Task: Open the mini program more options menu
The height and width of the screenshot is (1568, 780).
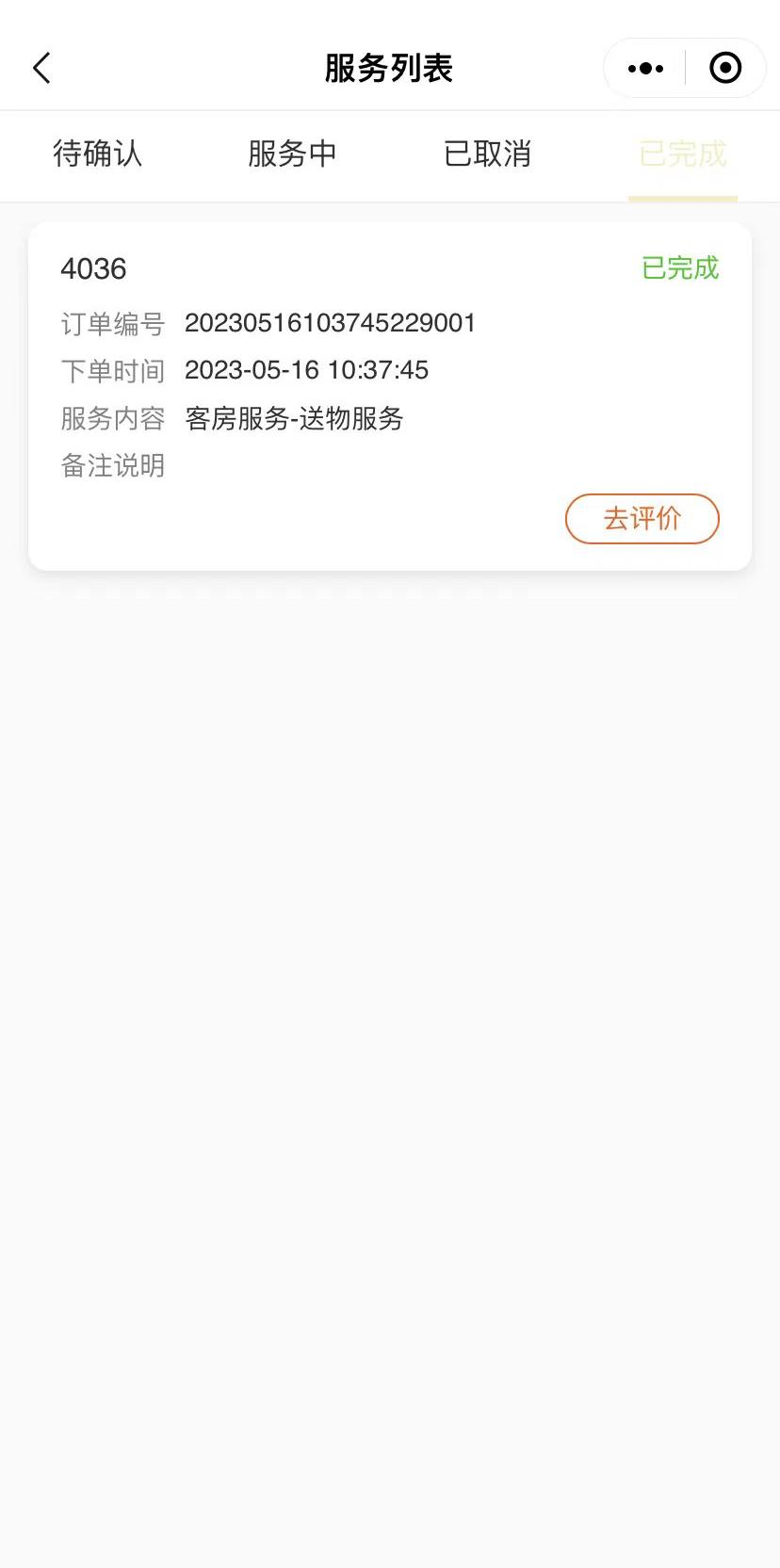Action: point(645,68)
